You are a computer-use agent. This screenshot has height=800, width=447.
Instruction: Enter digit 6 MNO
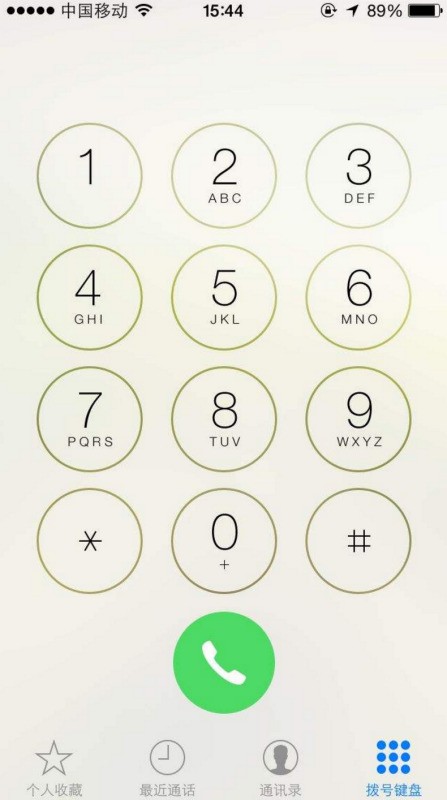pyautogui.click(x=359, y=297)
